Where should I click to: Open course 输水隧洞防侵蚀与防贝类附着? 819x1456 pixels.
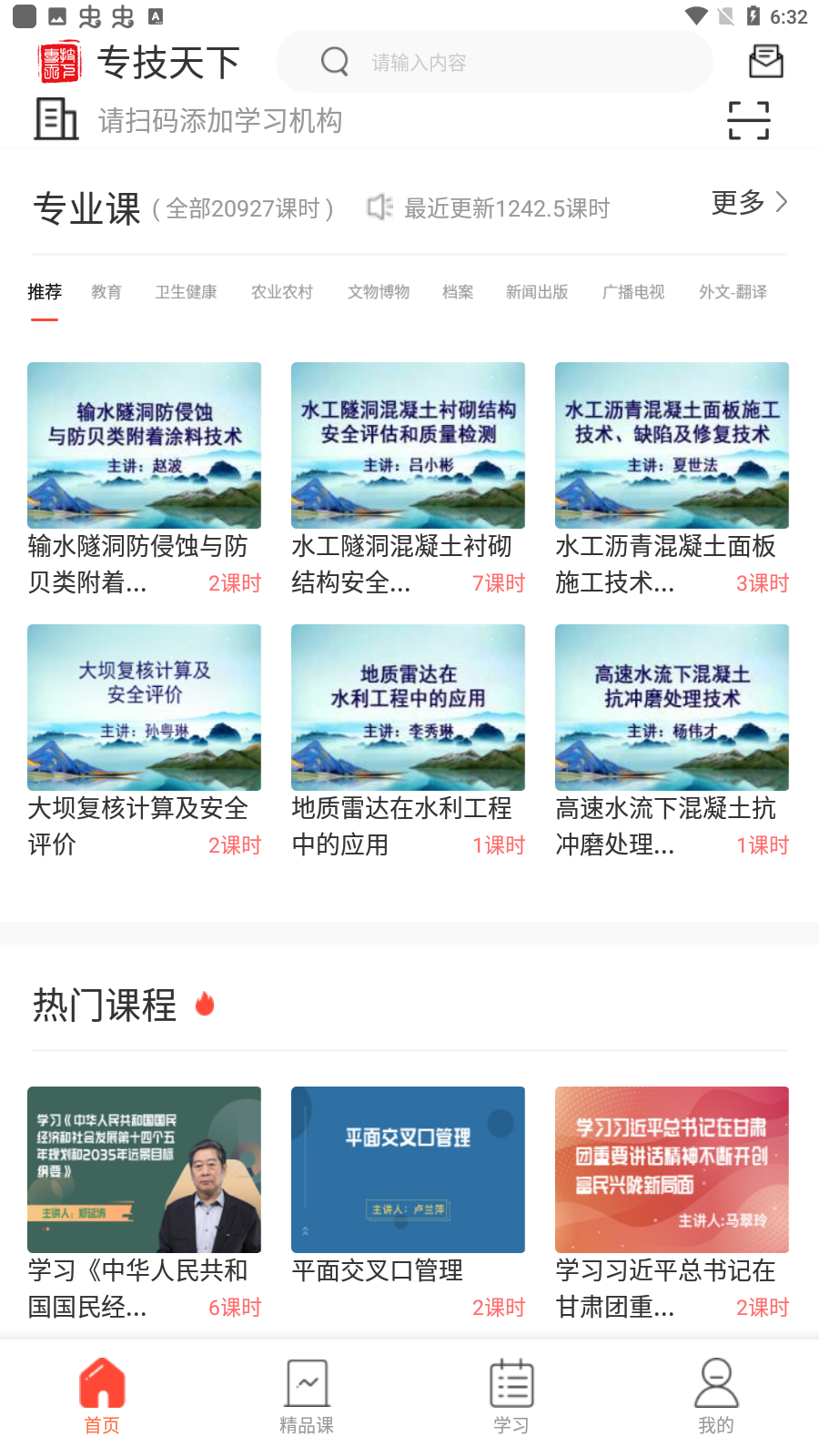click(x=144, y=446)
